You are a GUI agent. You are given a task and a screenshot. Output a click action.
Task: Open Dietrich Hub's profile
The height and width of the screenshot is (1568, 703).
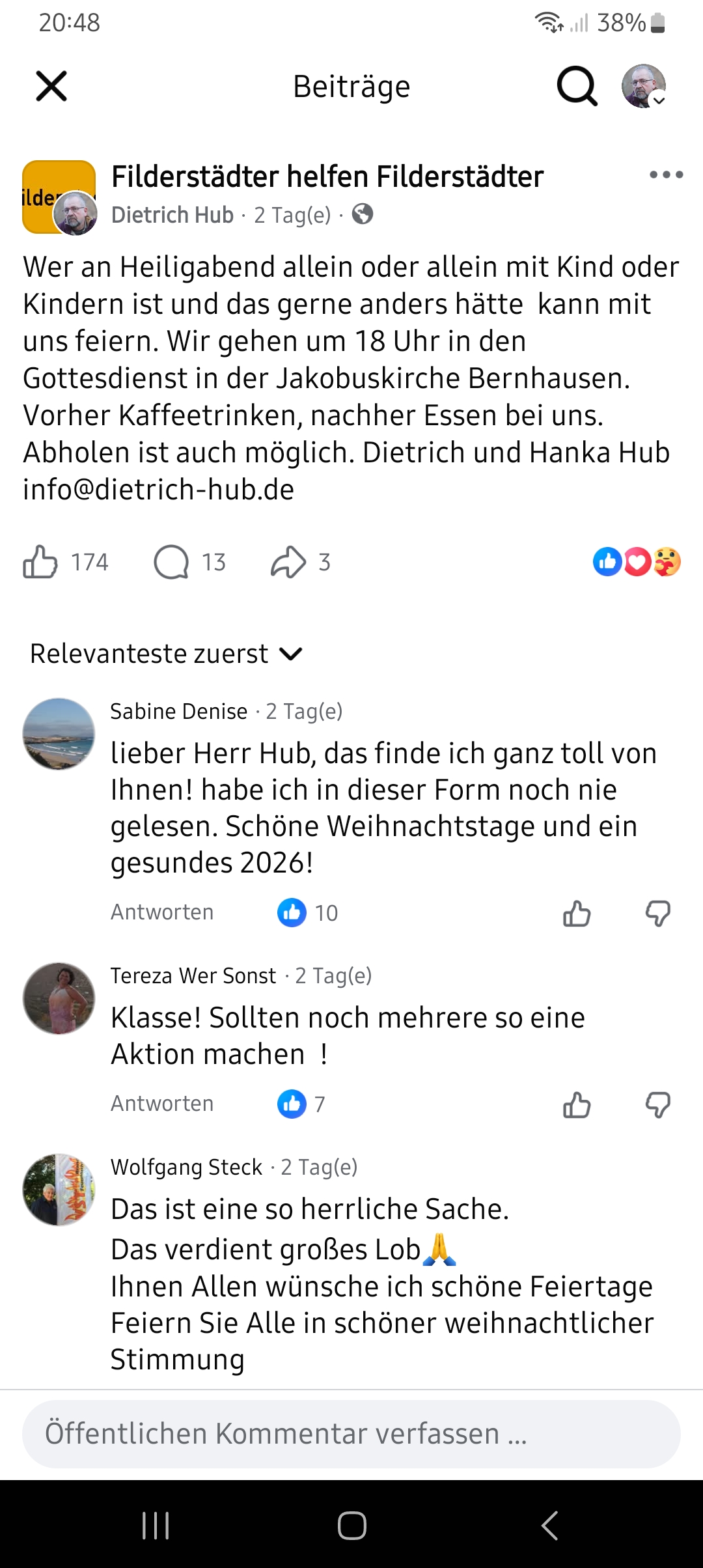pos(172,215)
